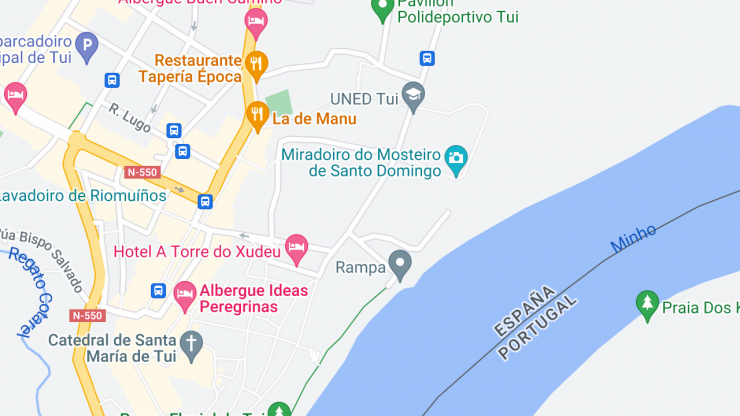Tap the Rampa location pin
This screenshot has height=416, width=740.
tap(401, 265)
